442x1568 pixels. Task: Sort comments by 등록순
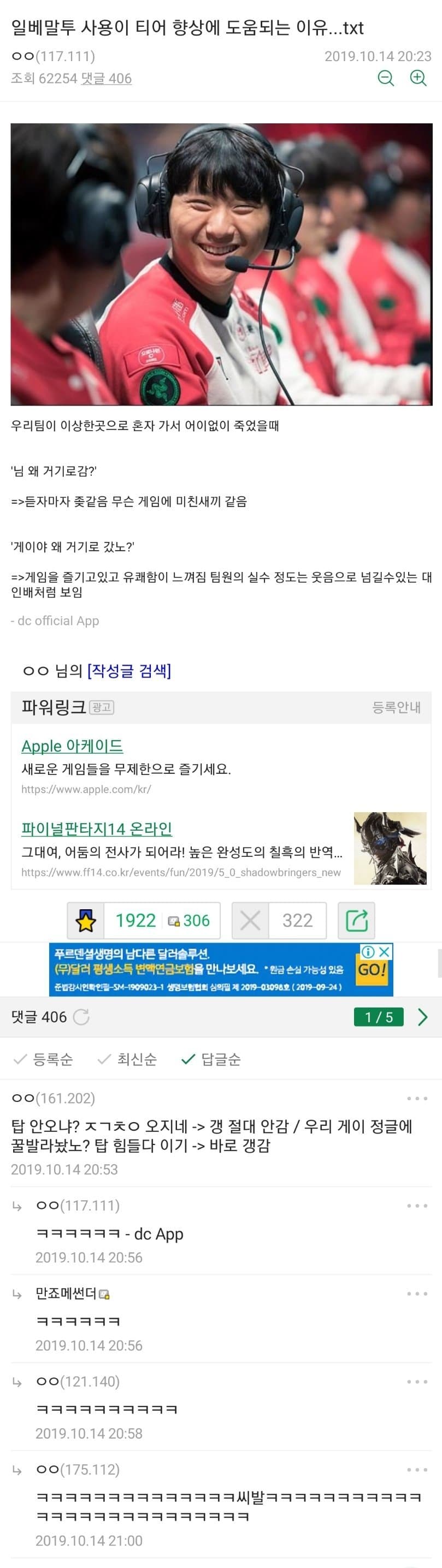point(44,1060)
